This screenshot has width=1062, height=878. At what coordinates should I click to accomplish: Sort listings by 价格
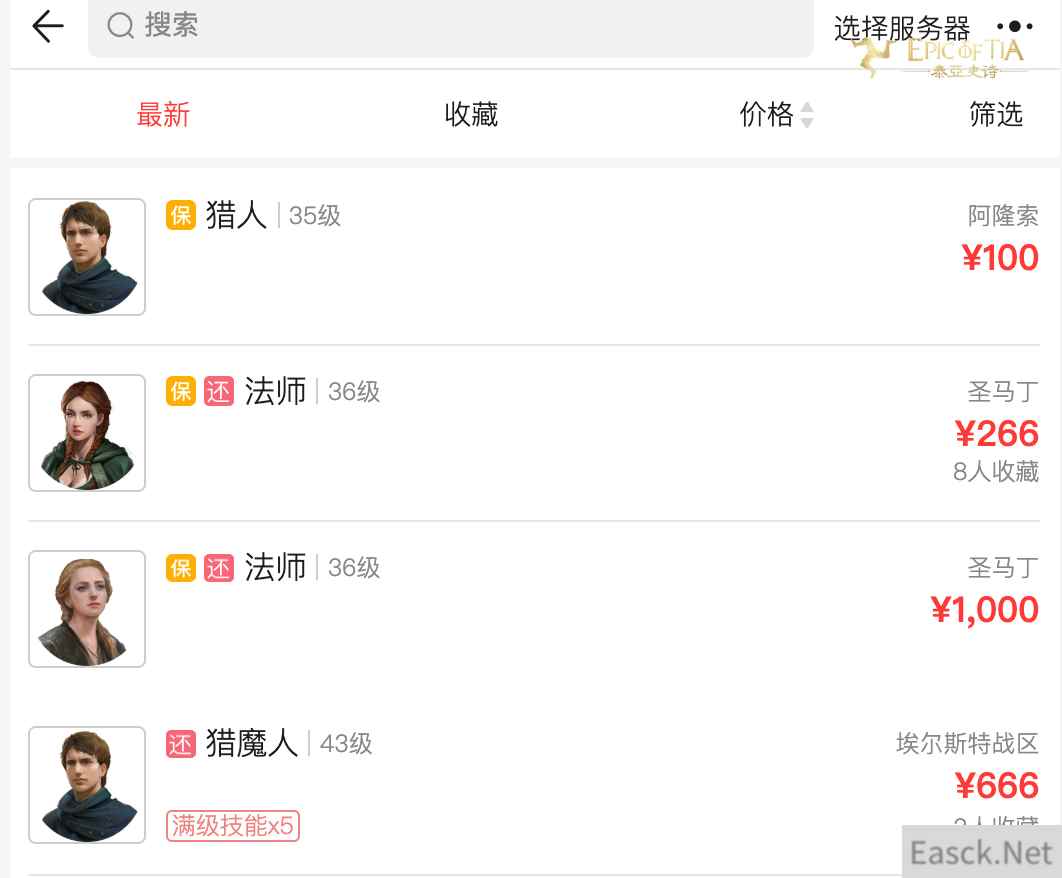click(776, 114)
